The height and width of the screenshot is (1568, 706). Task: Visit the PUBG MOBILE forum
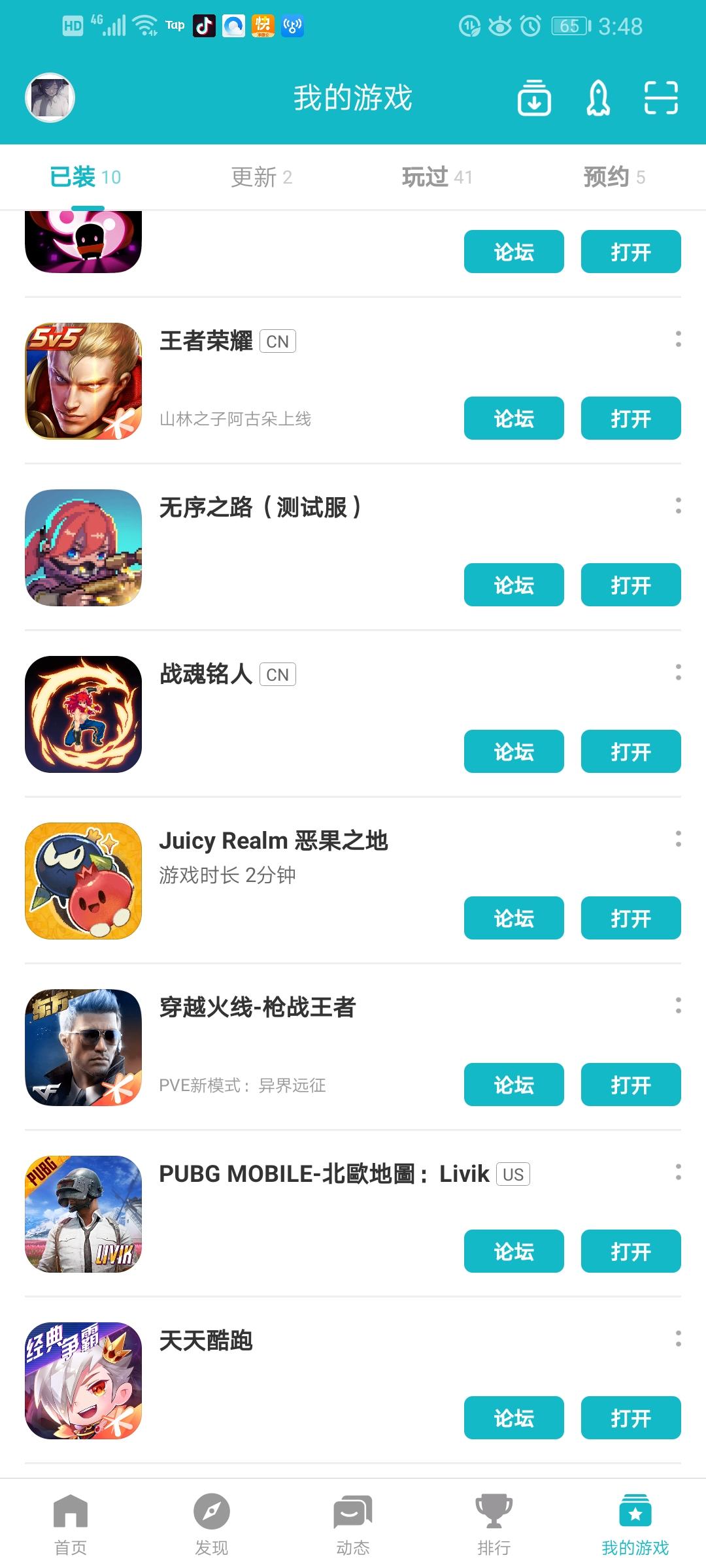point(514,1251)
